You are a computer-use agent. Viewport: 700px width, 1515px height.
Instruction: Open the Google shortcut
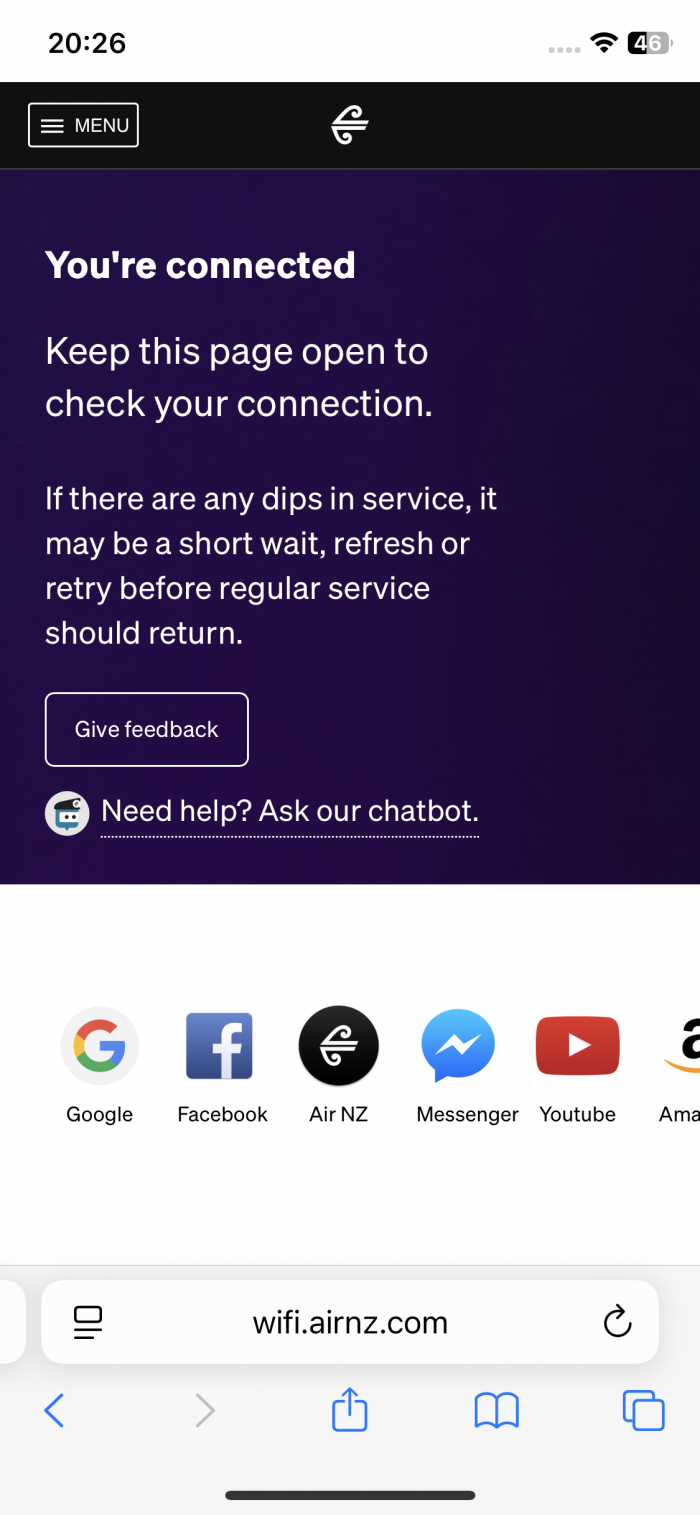tap(100, 1046)
